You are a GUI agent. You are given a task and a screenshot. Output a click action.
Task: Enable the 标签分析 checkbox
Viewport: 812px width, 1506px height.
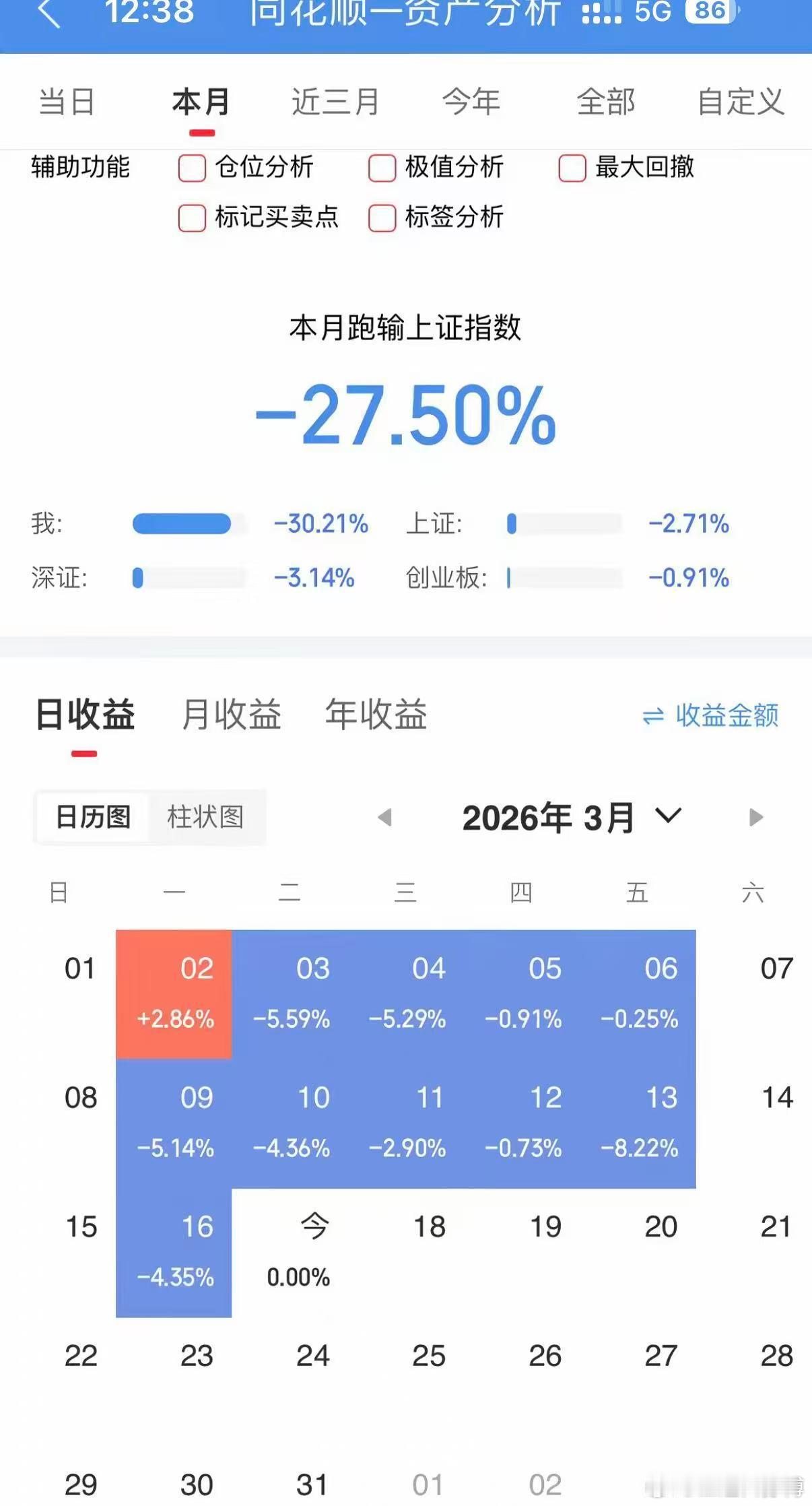[381, 218]
